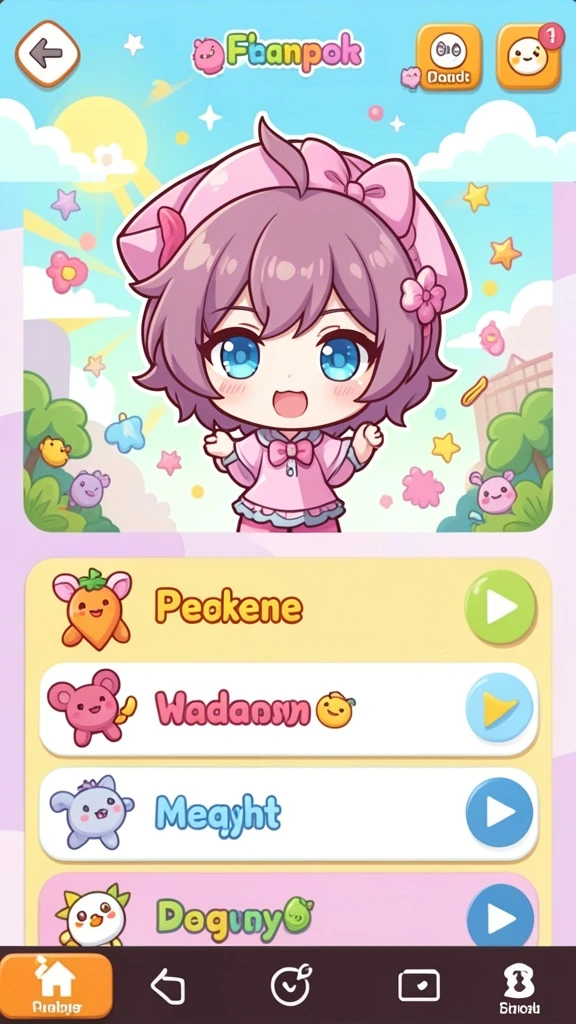Go back with the arrow button
Image resolution: width=576 pixels, height=1024 pixels.
click(x=48, y=54)
